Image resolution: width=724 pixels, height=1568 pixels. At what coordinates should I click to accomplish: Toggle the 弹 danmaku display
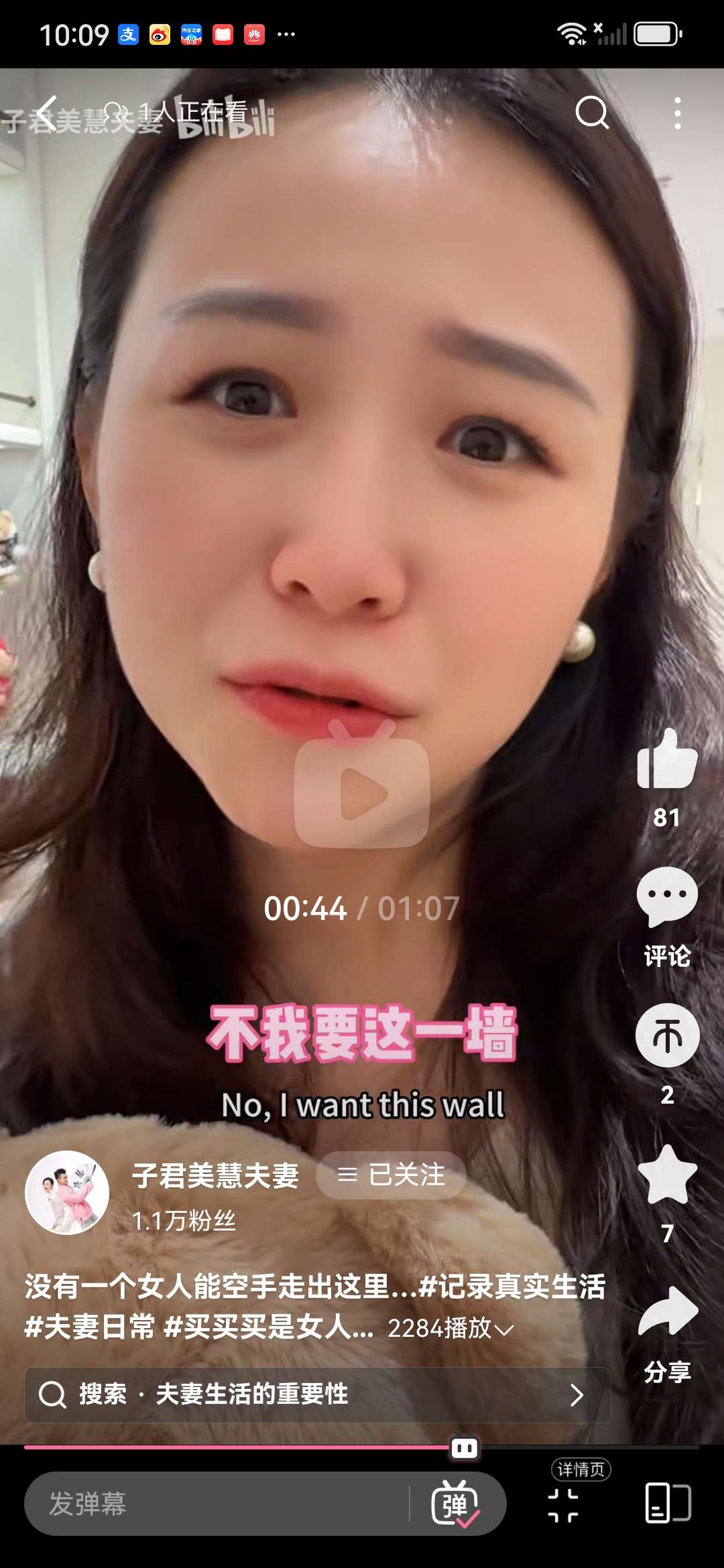(x=455, y=1504)
